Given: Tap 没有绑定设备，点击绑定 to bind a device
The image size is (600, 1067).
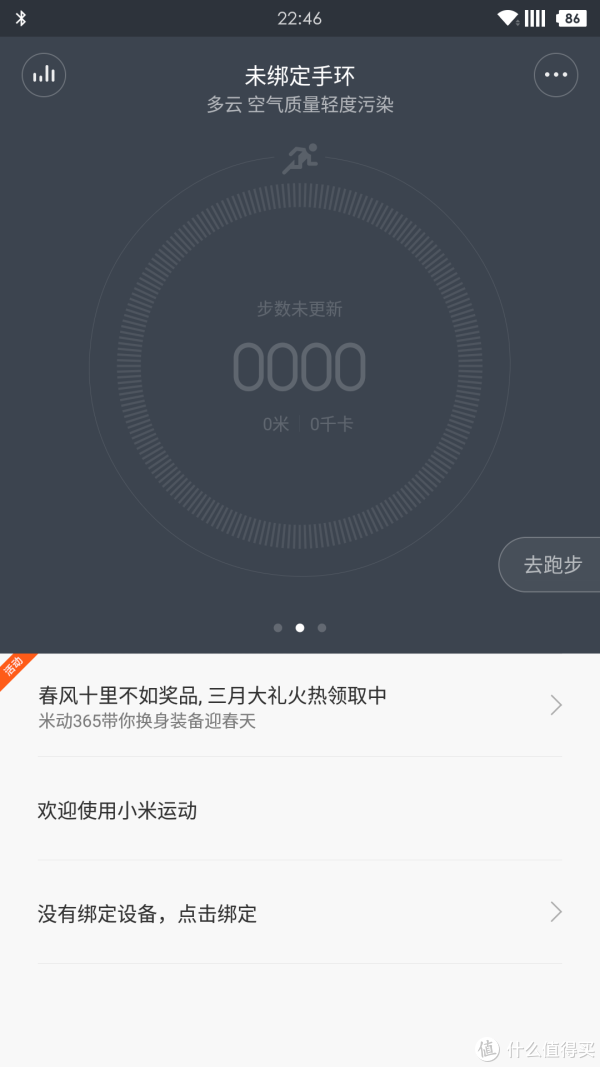Looking at the screenshot, I should point(300,913).
